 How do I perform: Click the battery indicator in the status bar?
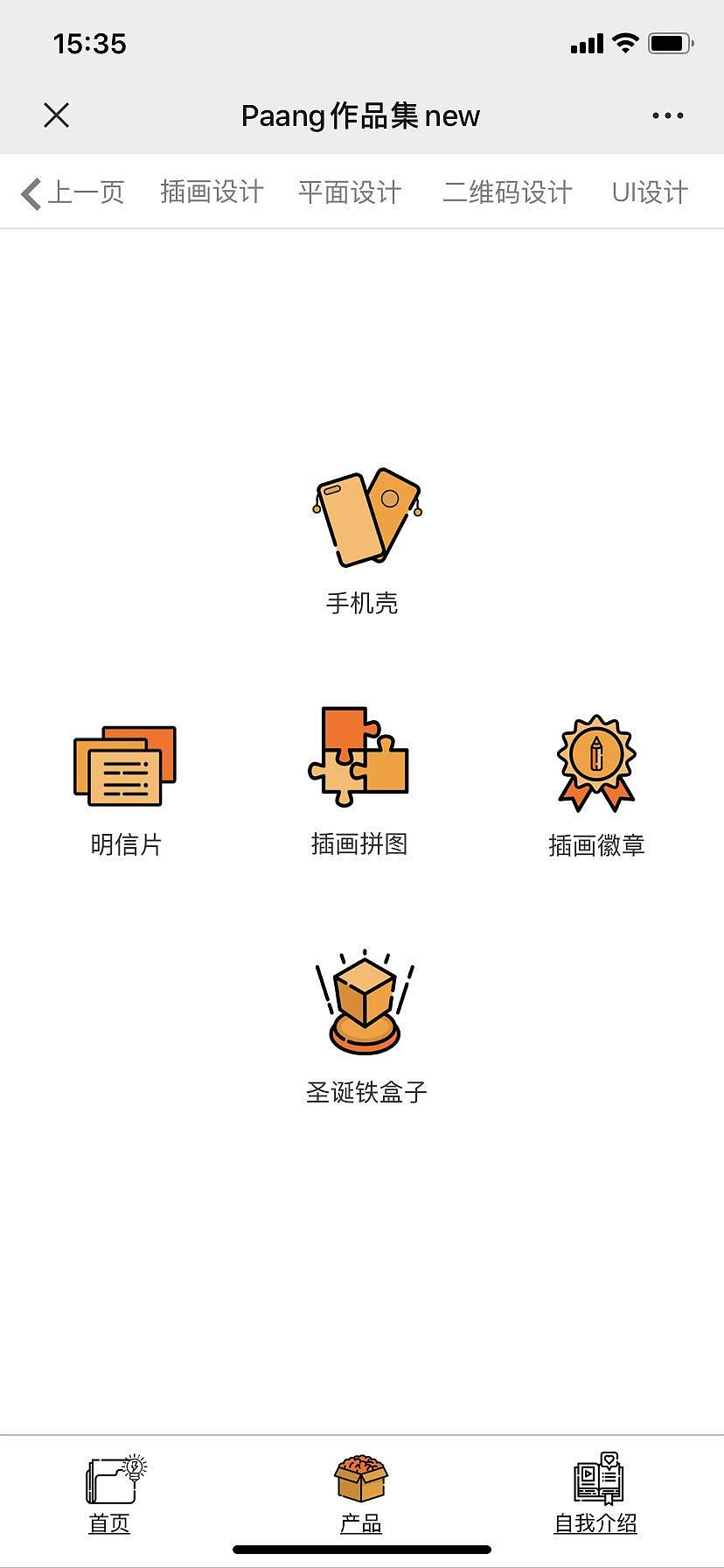coord(668,41)
